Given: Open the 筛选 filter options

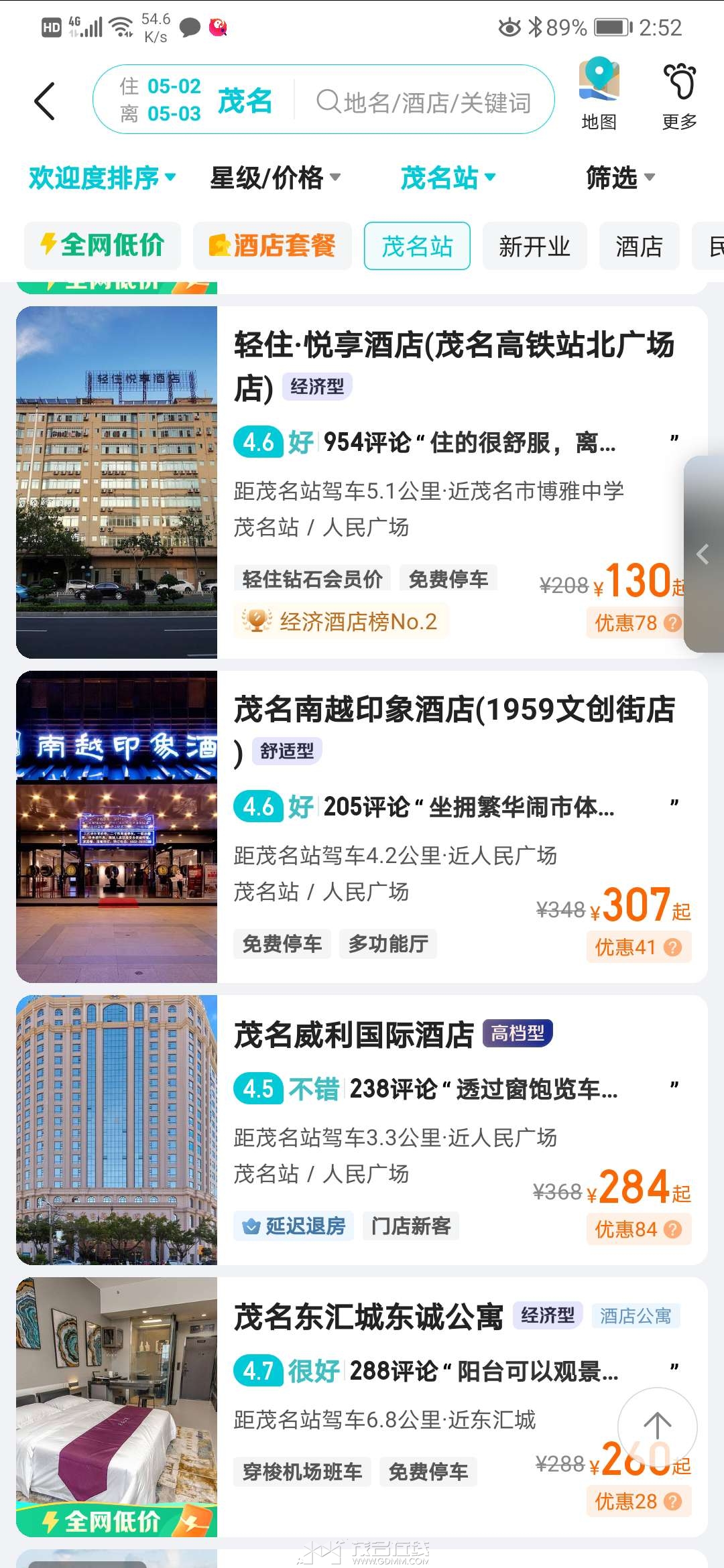Looking at the screenshot, I should pyautogui.click(x=620, y=178).
